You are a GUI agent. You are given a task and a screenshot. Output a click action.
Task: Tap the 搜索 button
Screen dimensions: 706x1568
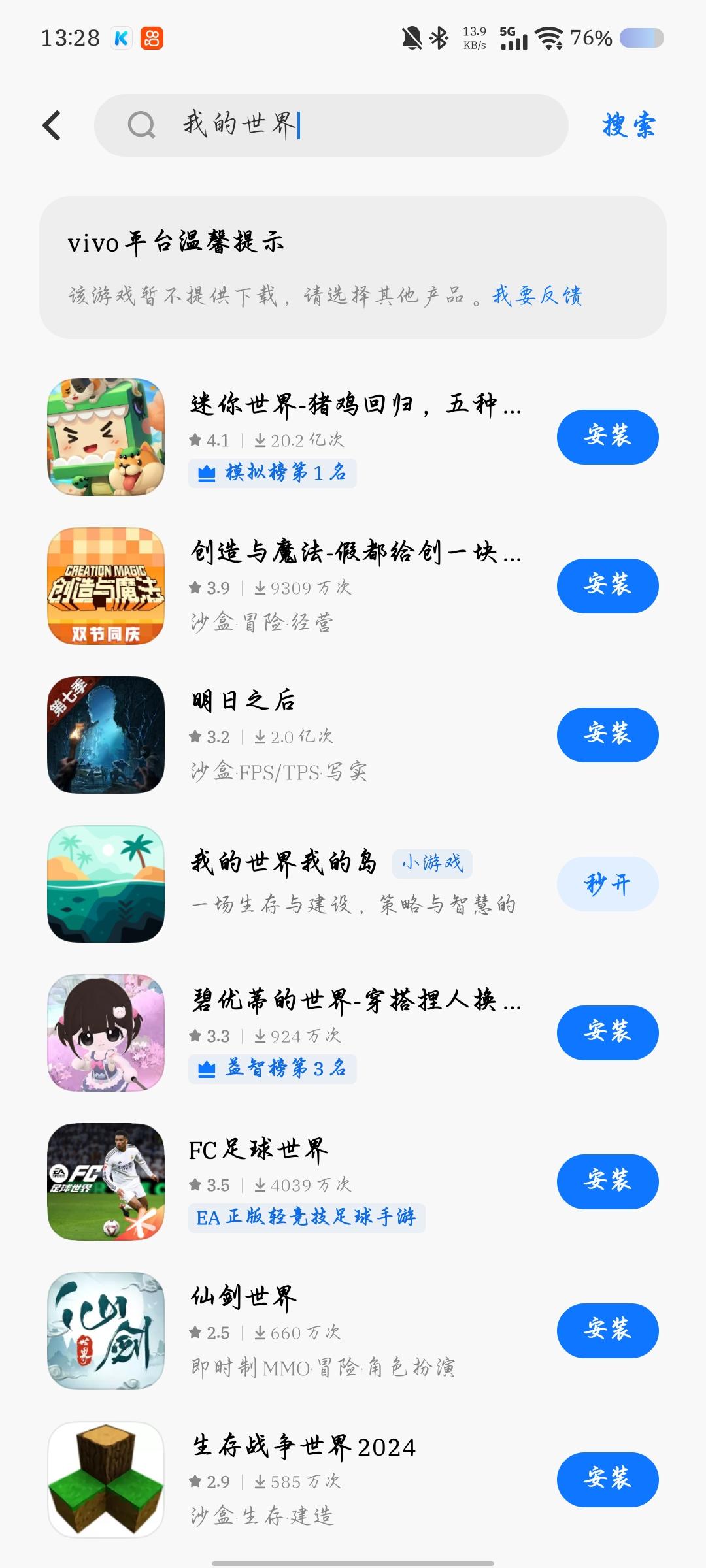click(x=628, y=125)
